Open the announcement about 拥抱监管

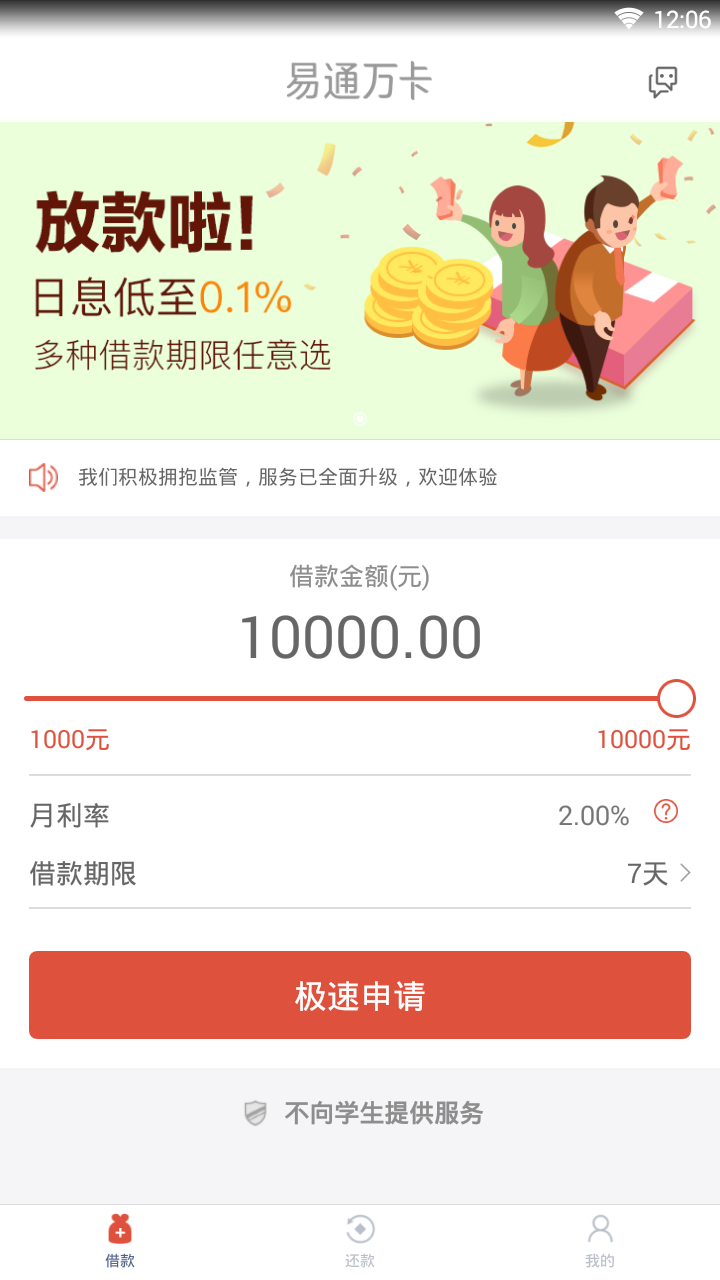coord(288,478)
